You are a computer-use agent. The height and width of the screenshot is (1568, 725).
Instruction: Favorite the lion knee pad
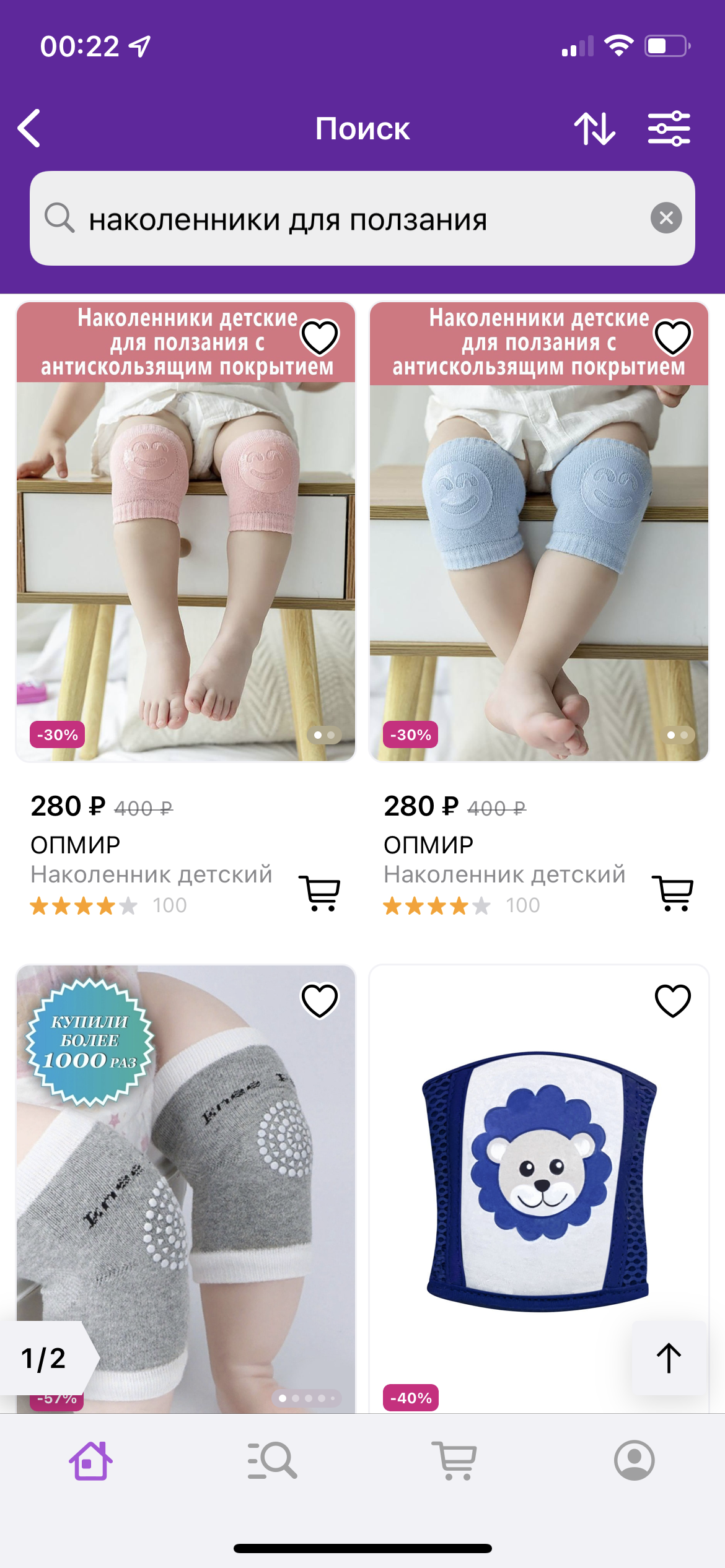point(672,1001)
